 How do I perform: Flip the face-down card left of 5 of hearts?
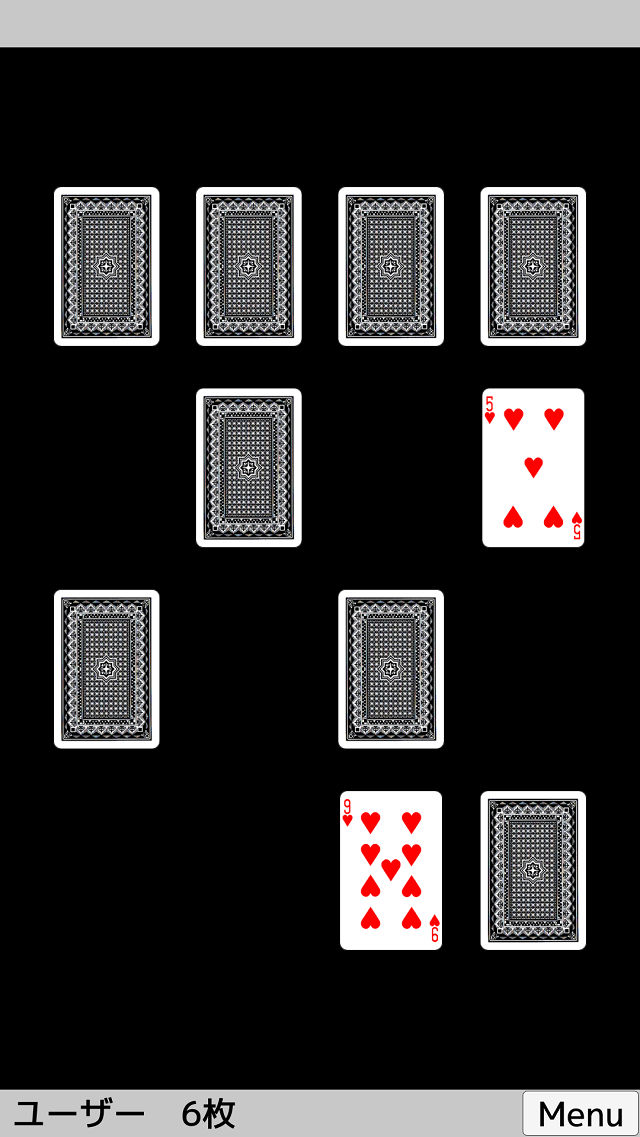pyautogui.click(x=249, y=468)
